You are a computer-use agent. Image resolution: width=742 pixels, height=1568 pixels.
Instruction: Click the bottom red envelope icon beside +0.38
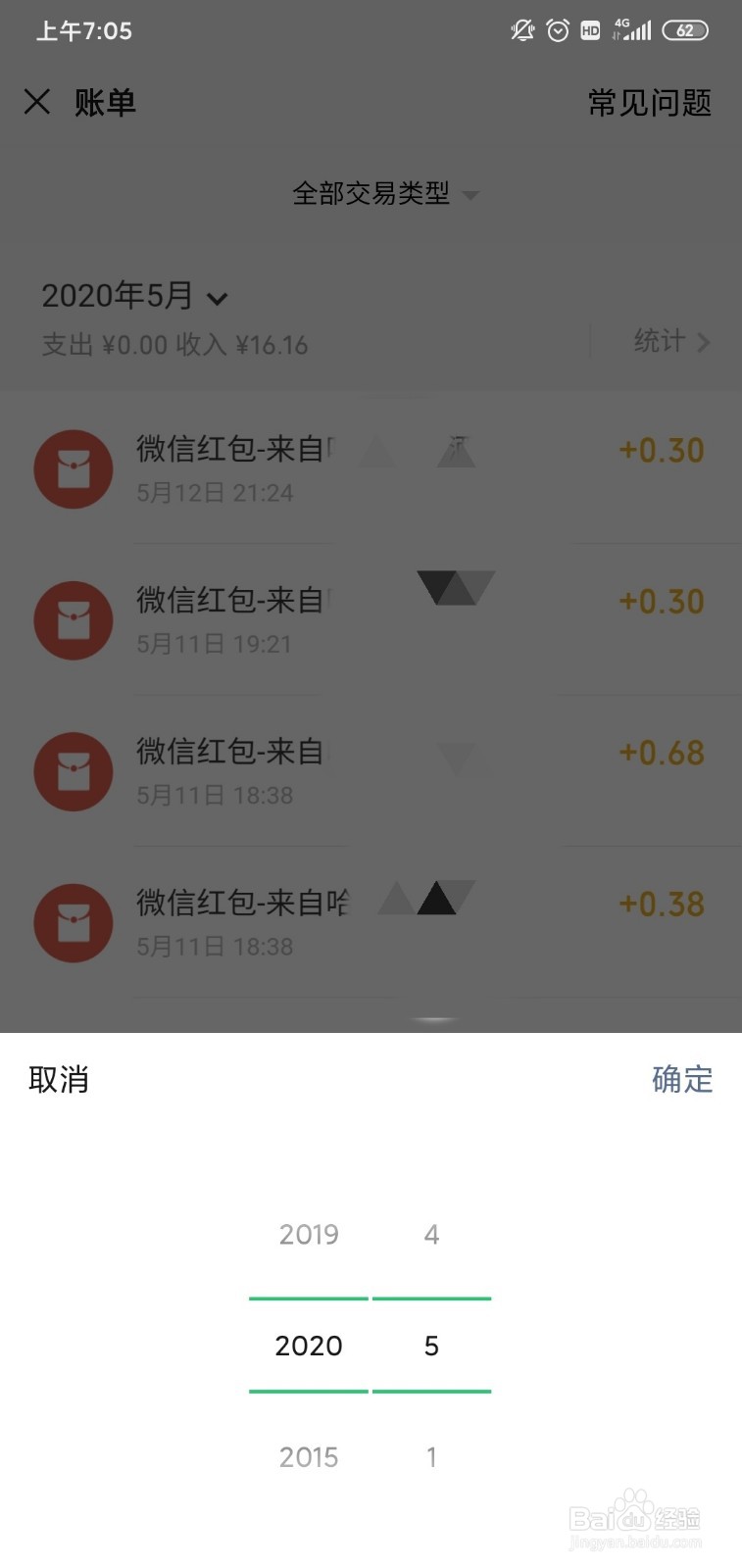74,922
